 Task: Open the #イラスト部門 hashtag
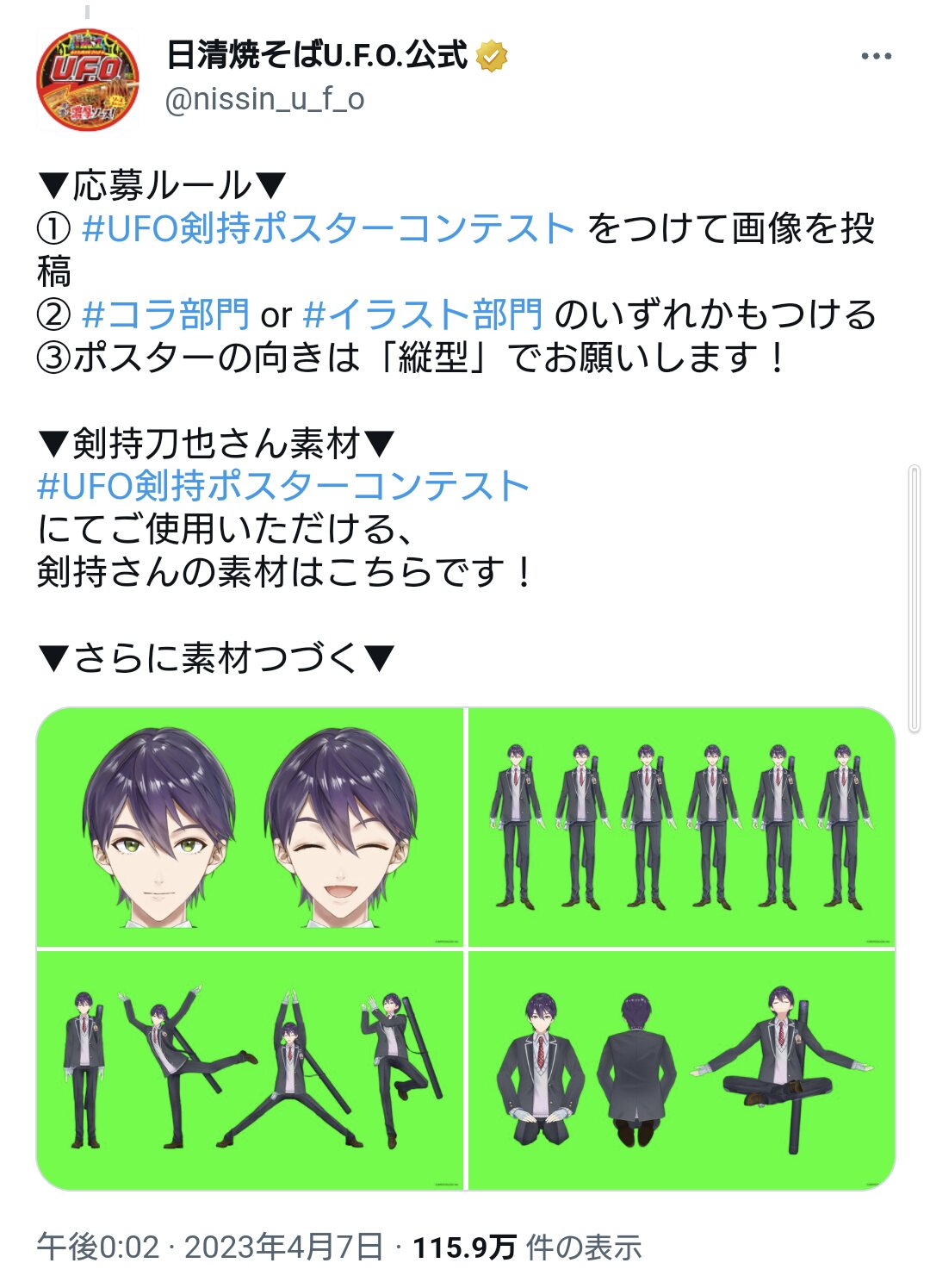coord(423,314)
